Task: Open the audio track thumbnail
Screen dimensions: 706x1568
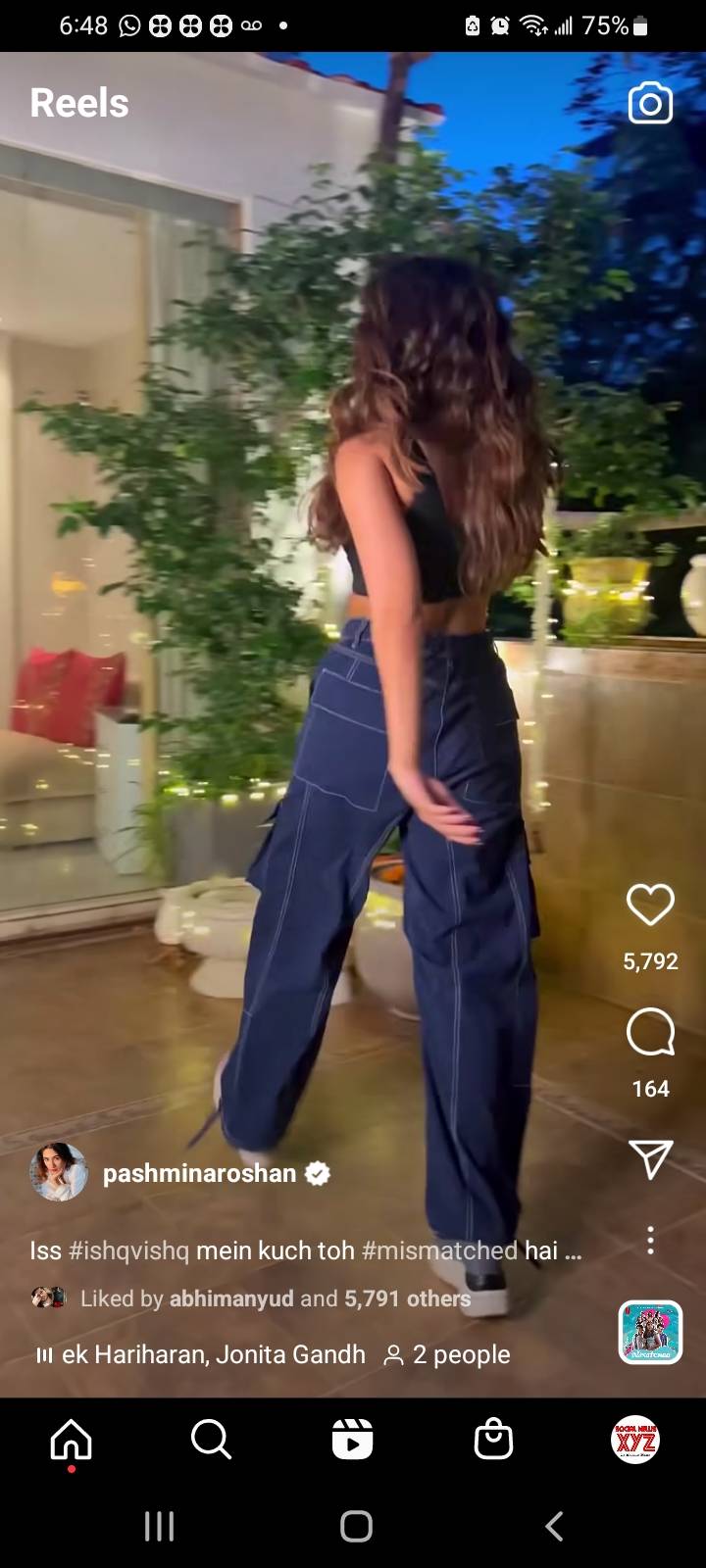Action: pyautogui.click(x=650, y=1333)
